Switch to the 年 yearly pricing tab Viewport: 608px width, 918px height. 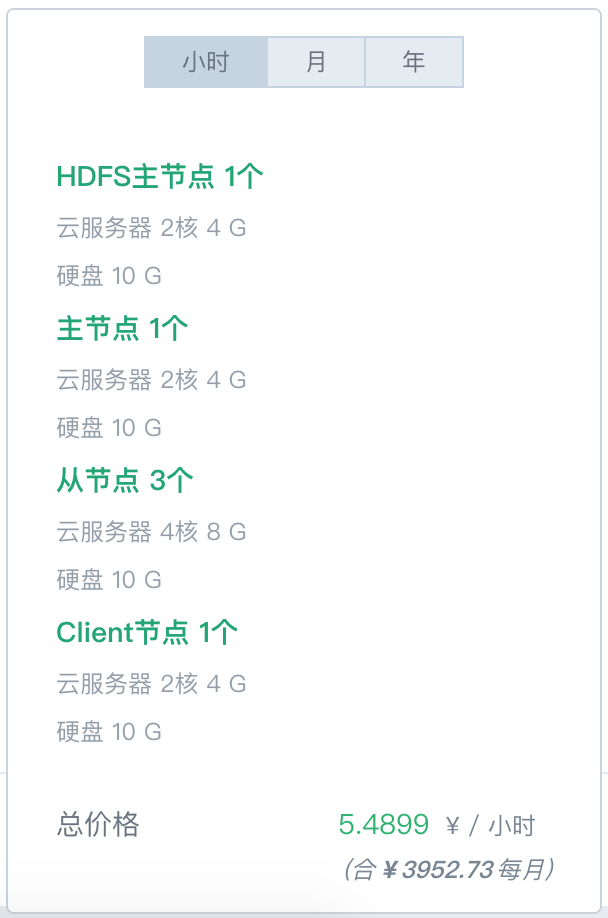[414, 62]
